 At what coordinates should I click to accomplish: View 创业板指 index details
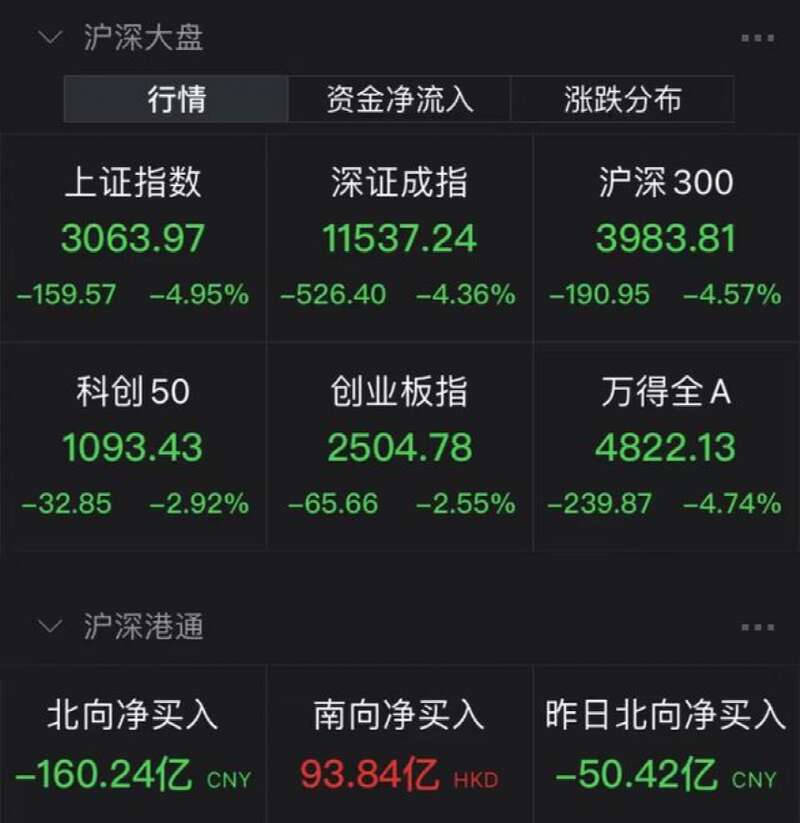[x=399, y=446]
